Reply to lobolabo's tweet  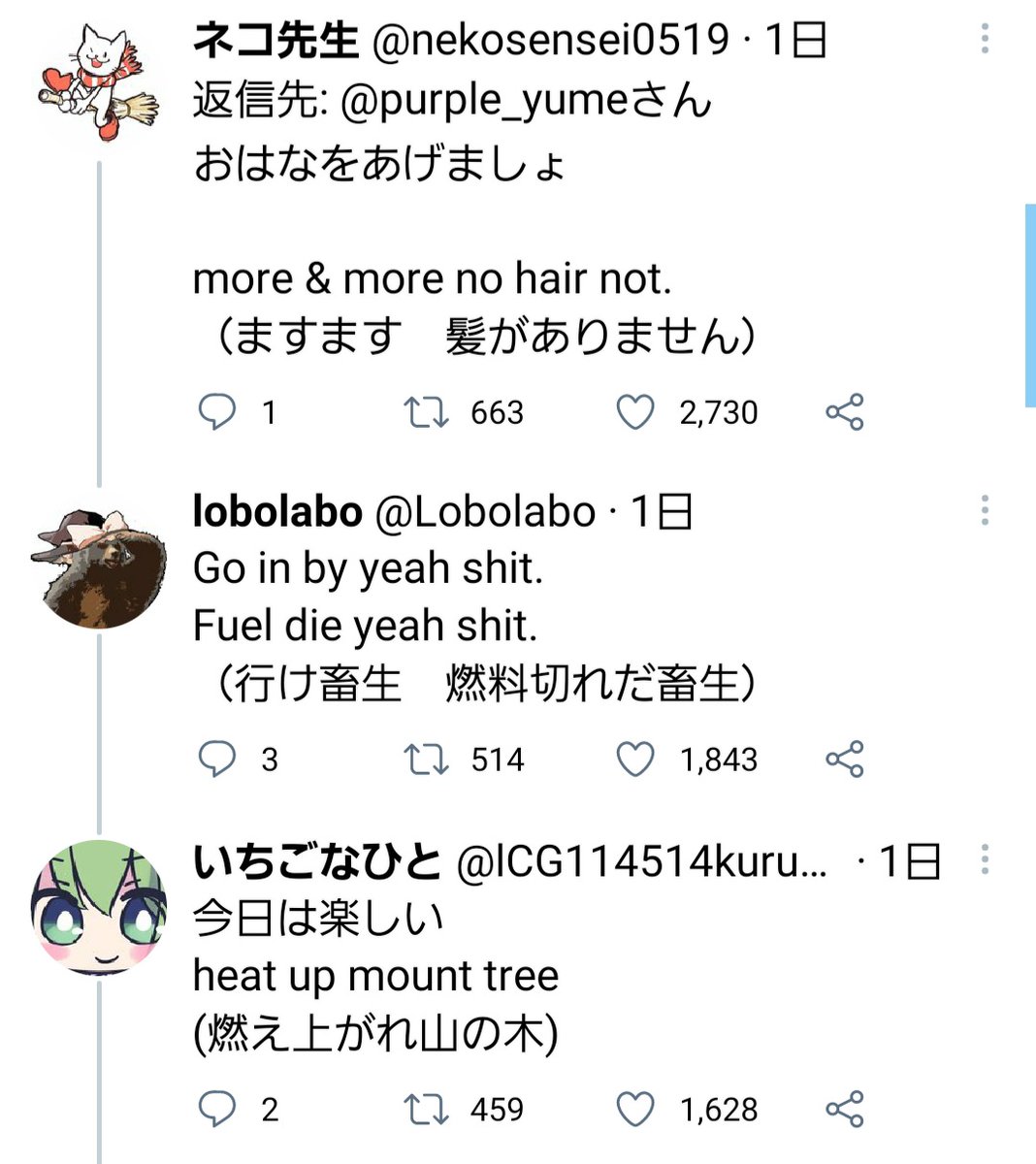click(216, 760)
